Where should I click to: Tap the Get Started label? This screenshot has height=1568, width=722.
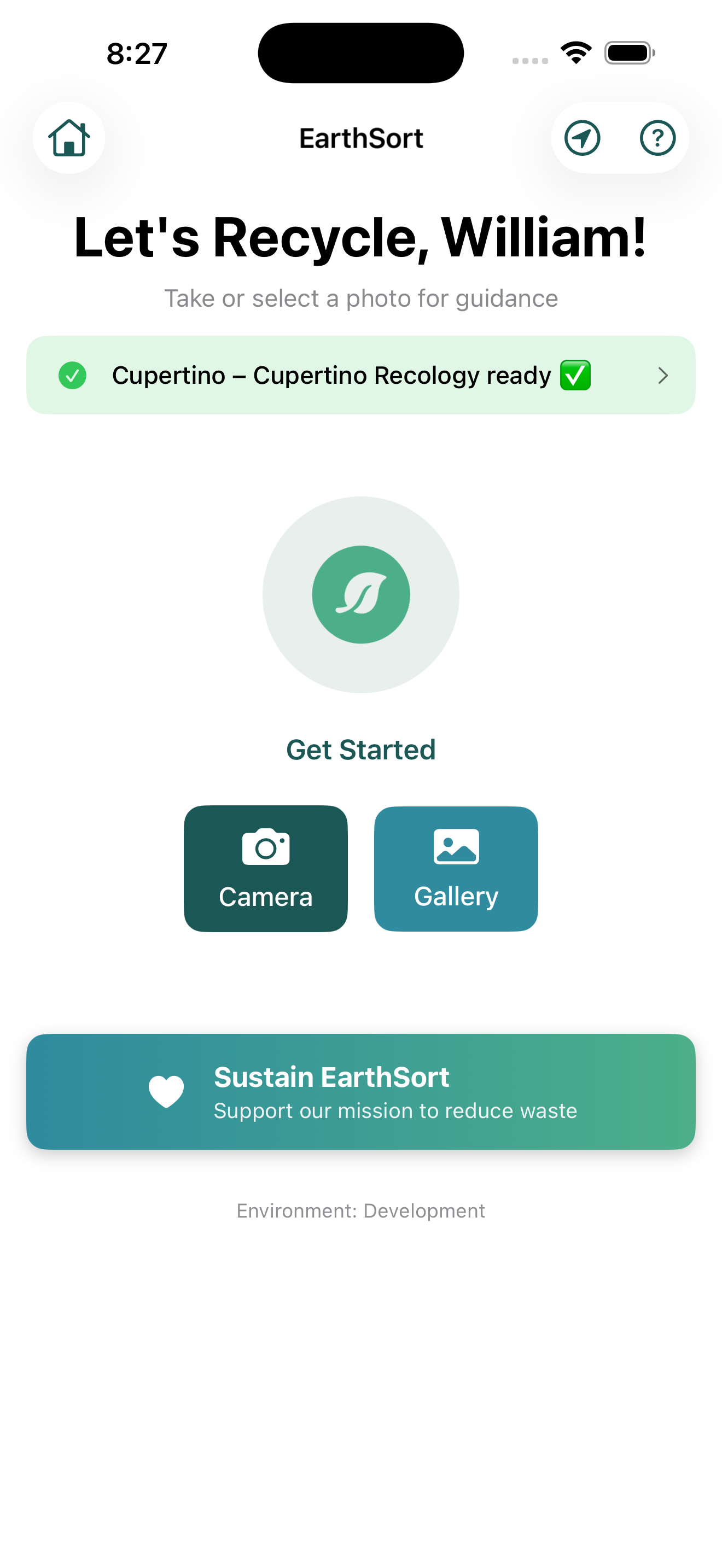pos(361,750)
